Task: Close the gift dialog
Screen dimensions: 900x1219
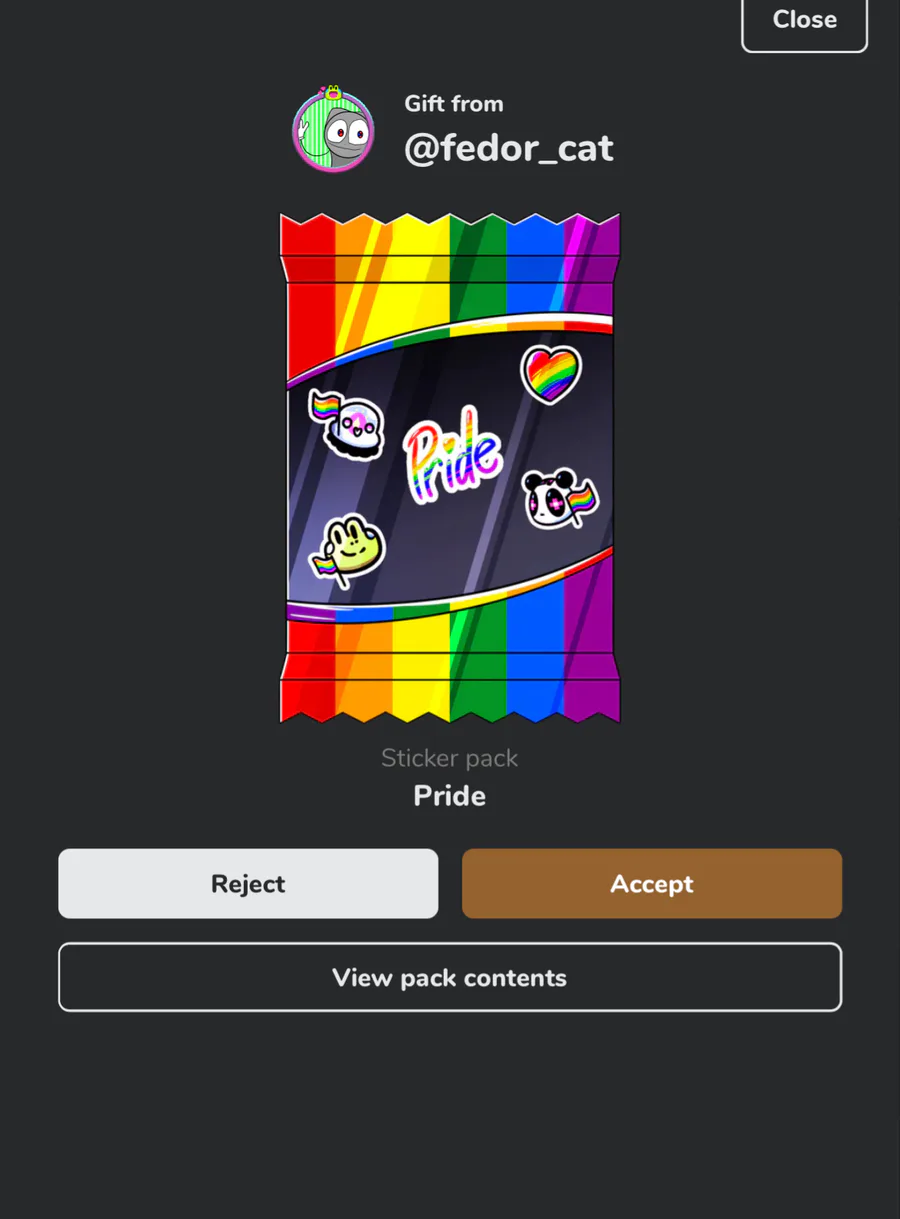Action: (804, 20)
